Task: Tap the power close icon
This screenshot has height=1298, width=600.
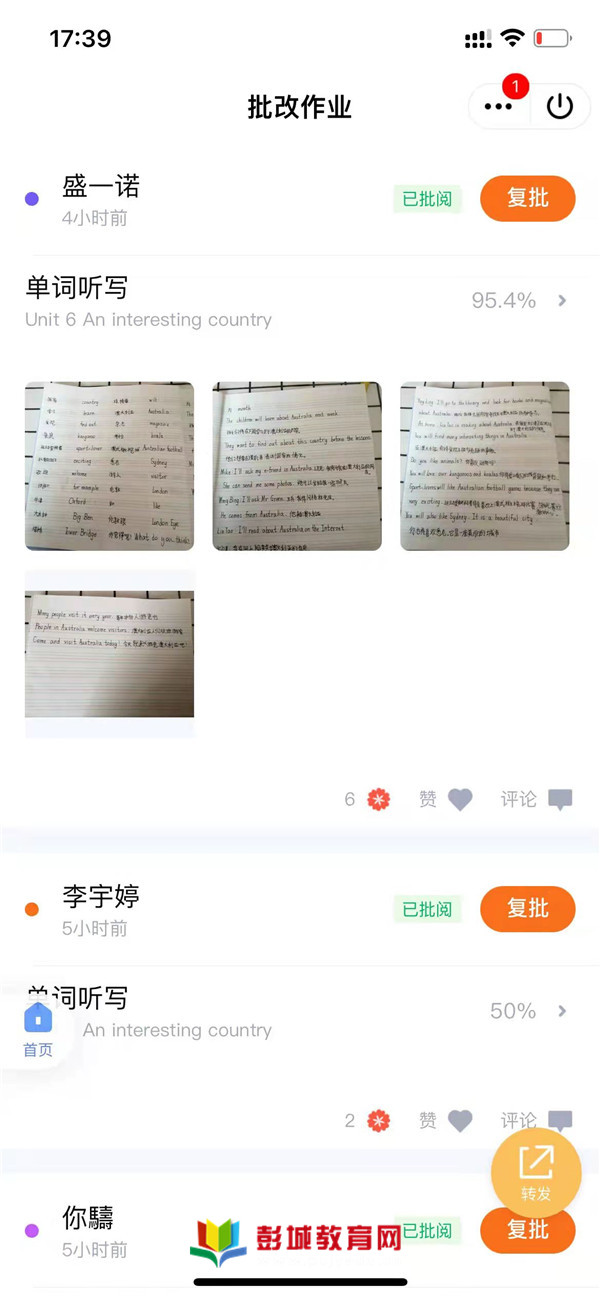Action: point(560,107)
